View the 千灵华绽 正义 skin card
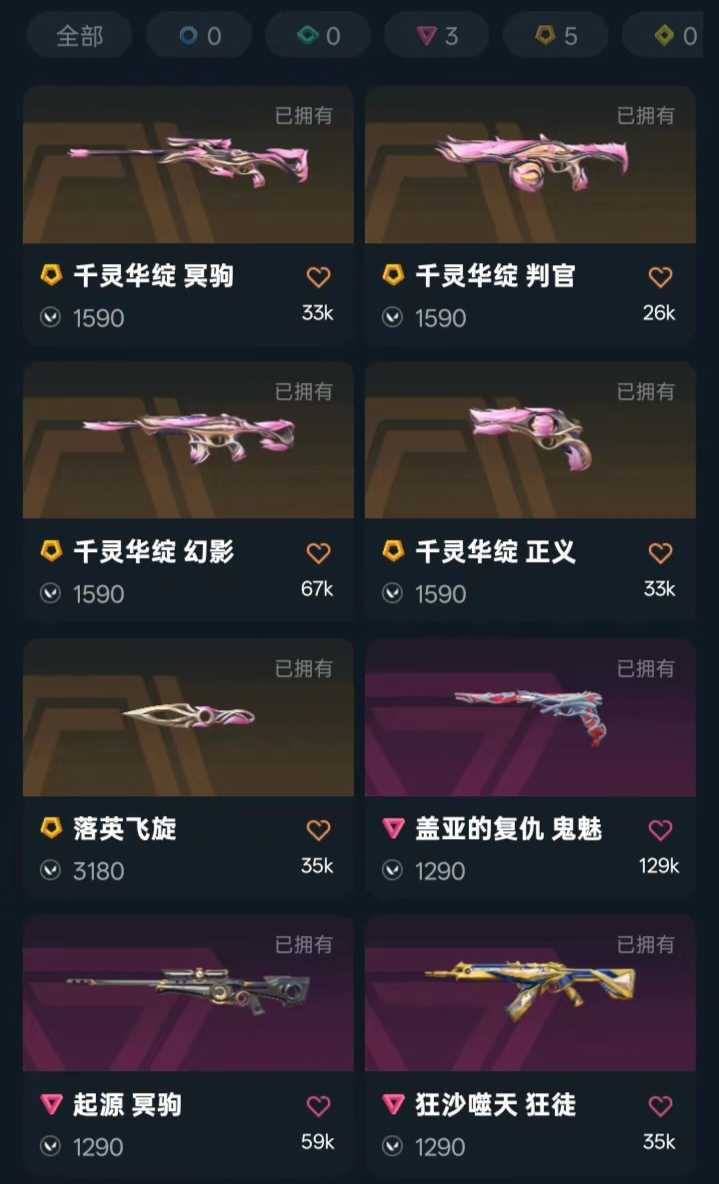 (x=530, y=492)
